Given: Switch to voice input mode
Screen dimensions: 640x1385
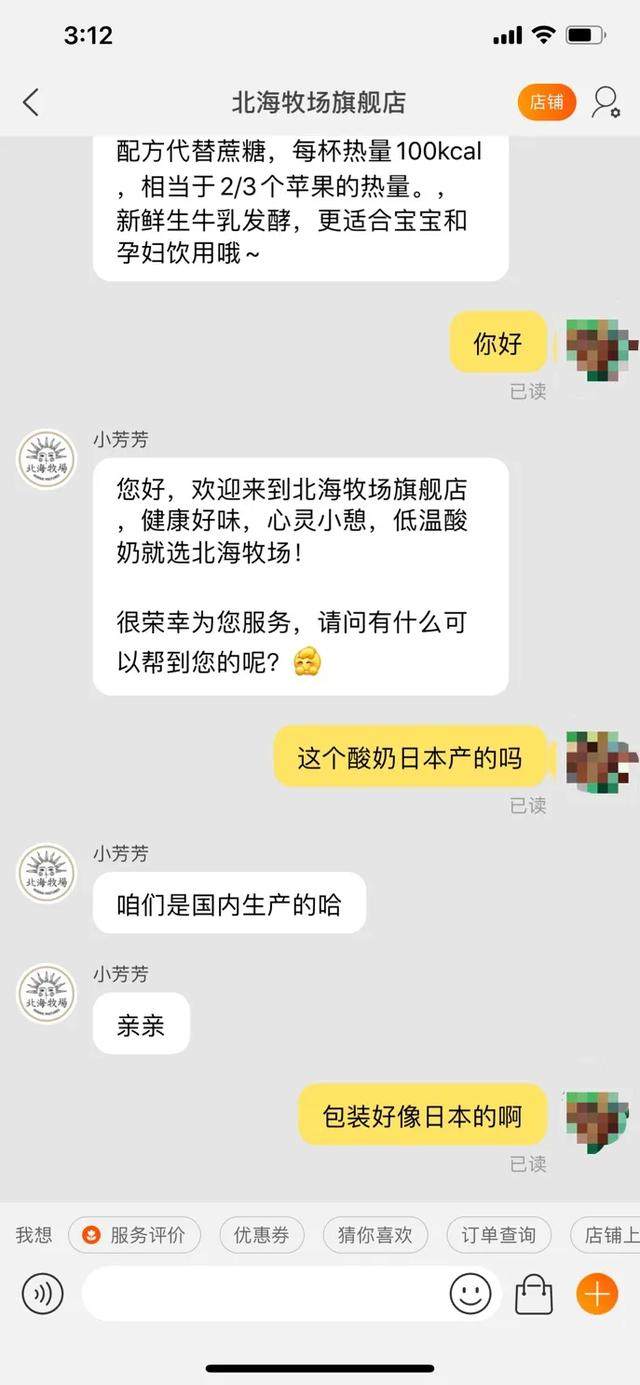Looking at the screenshot, I should pyautogui.click(x=43, y=1294).
